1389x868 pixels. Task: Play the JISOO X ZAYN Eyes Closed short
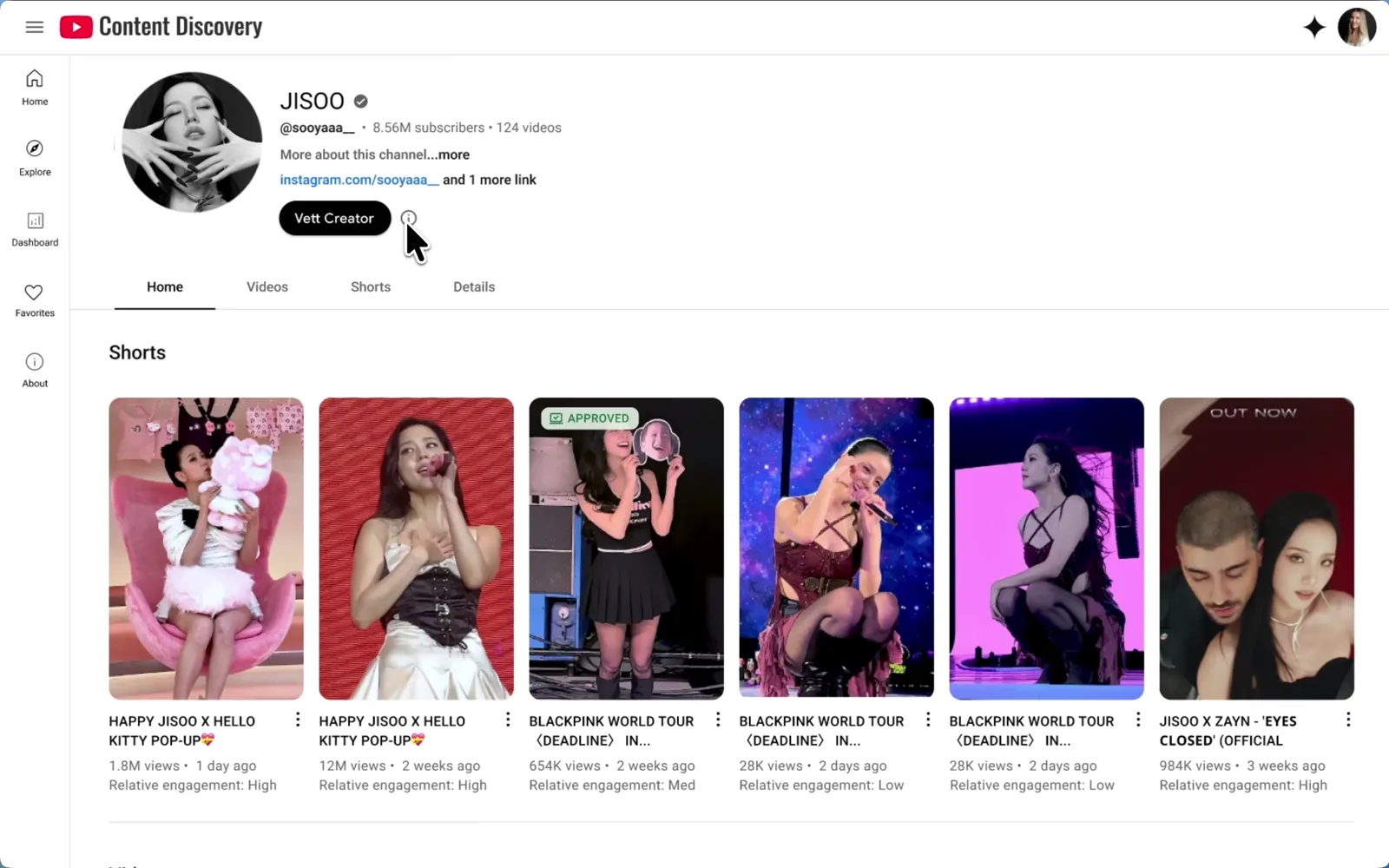[x=1256, y=549]
